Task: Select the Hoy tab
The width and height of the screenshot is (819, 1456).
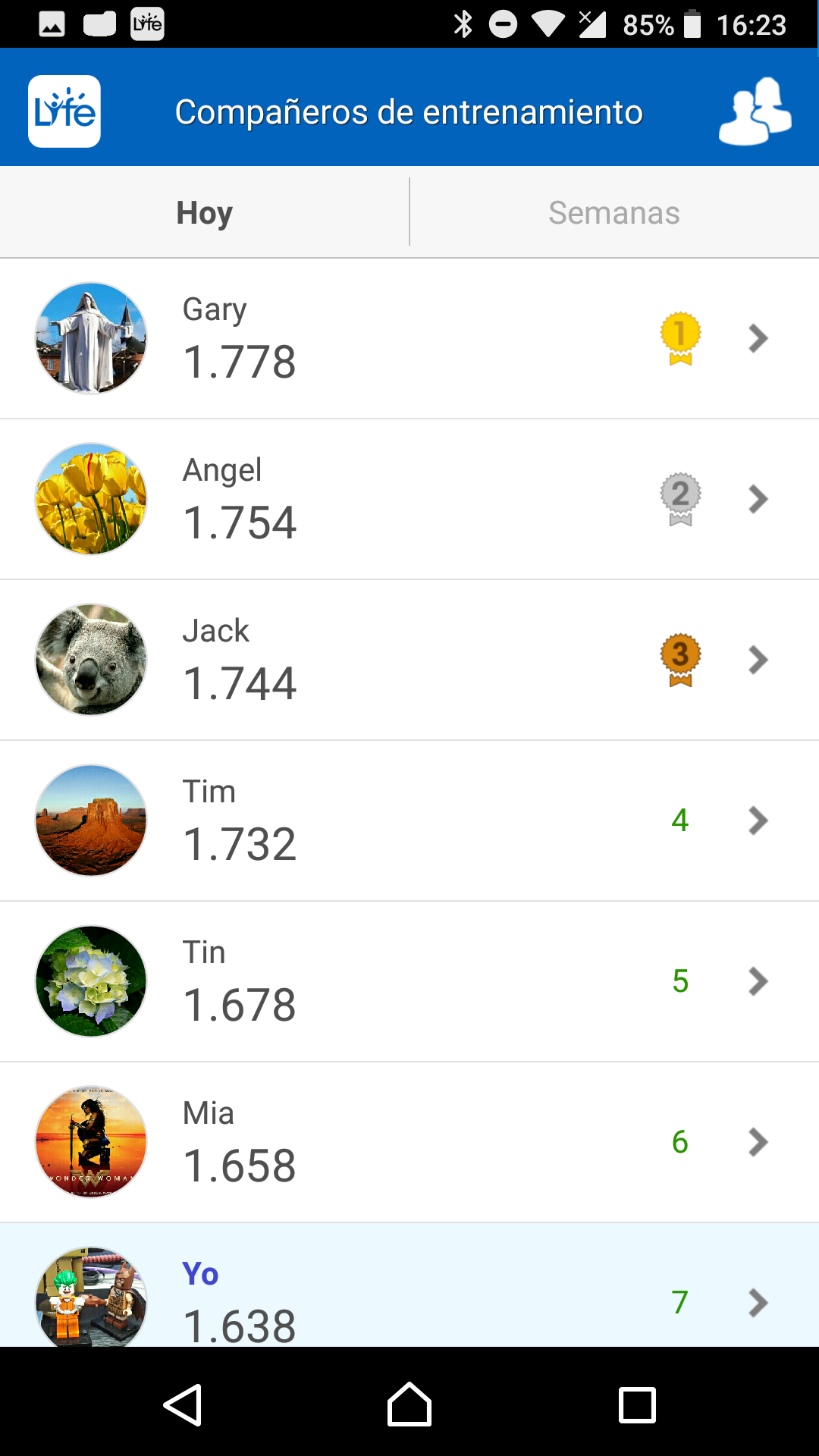Action: tap(205, 212)
